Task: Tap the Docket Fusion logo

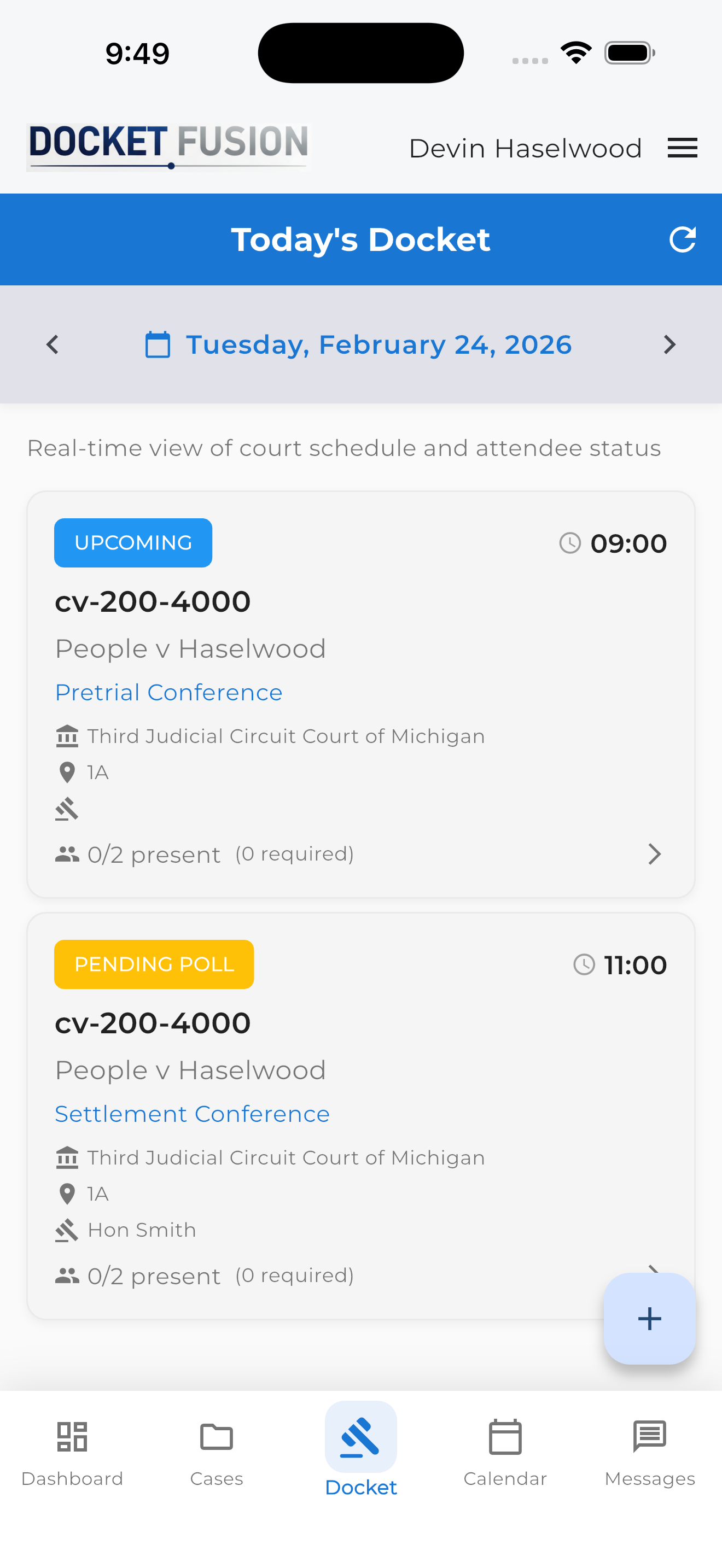Action: pos(168,147)
